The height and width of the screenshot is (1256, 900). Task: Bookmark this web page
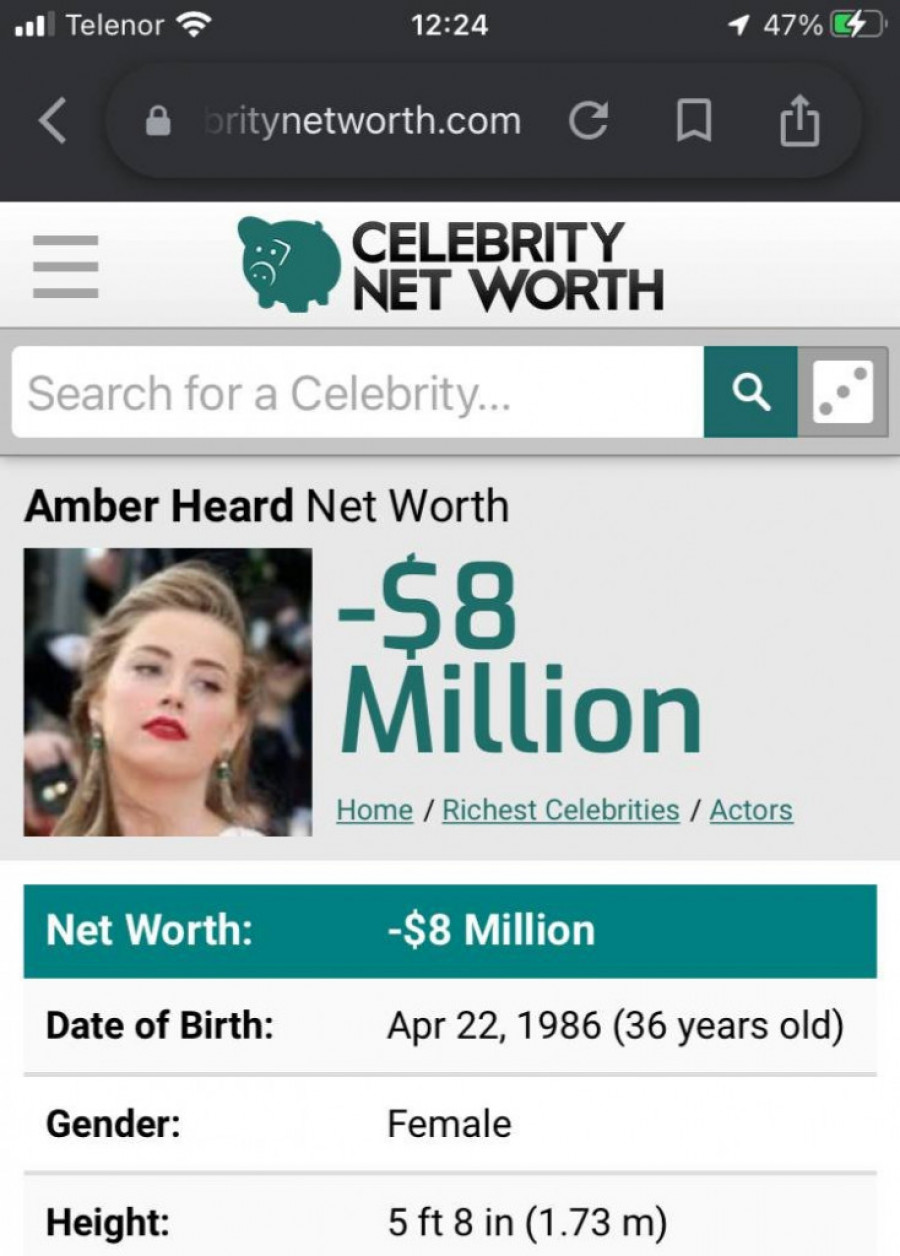coord(692,123)
